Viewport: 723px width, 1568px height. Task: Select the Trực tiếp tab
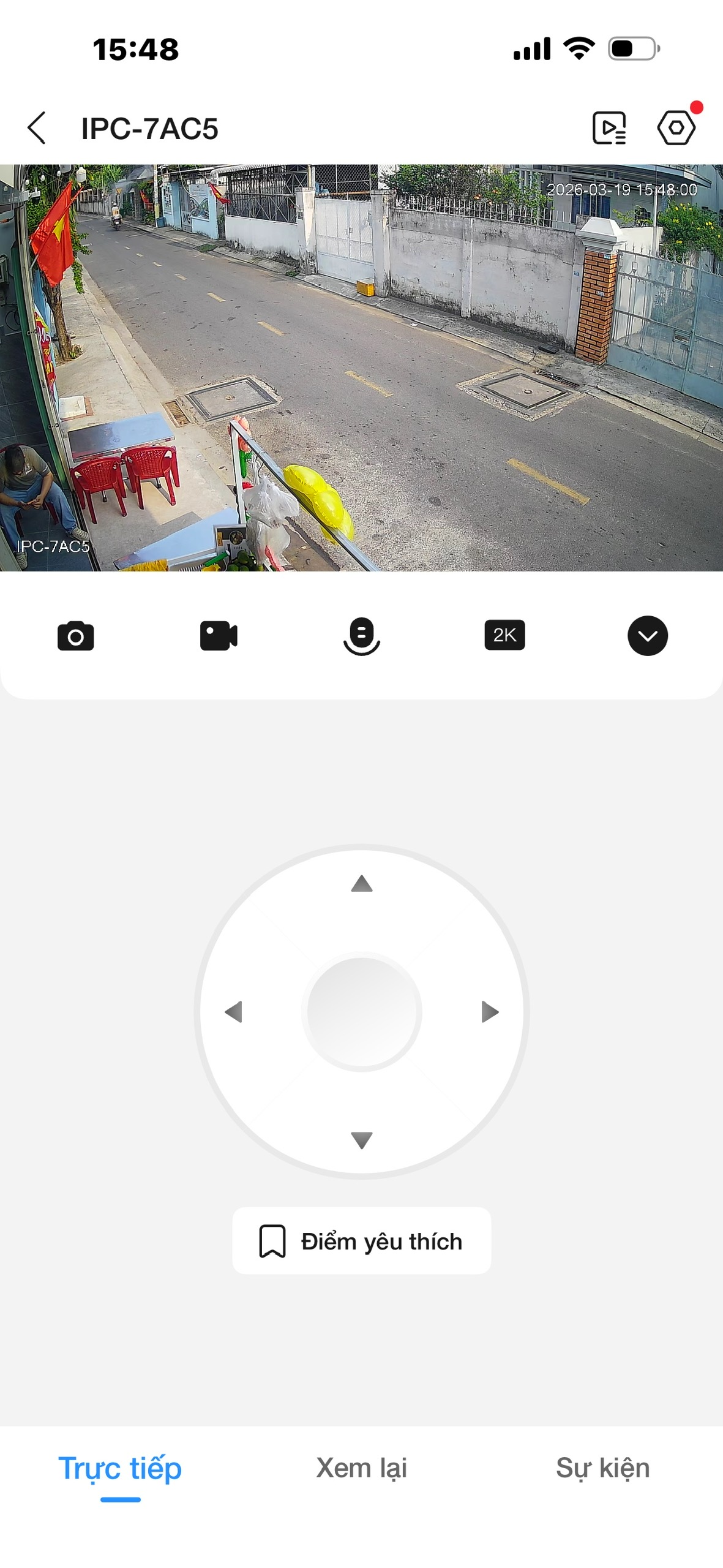point(120,1468)
